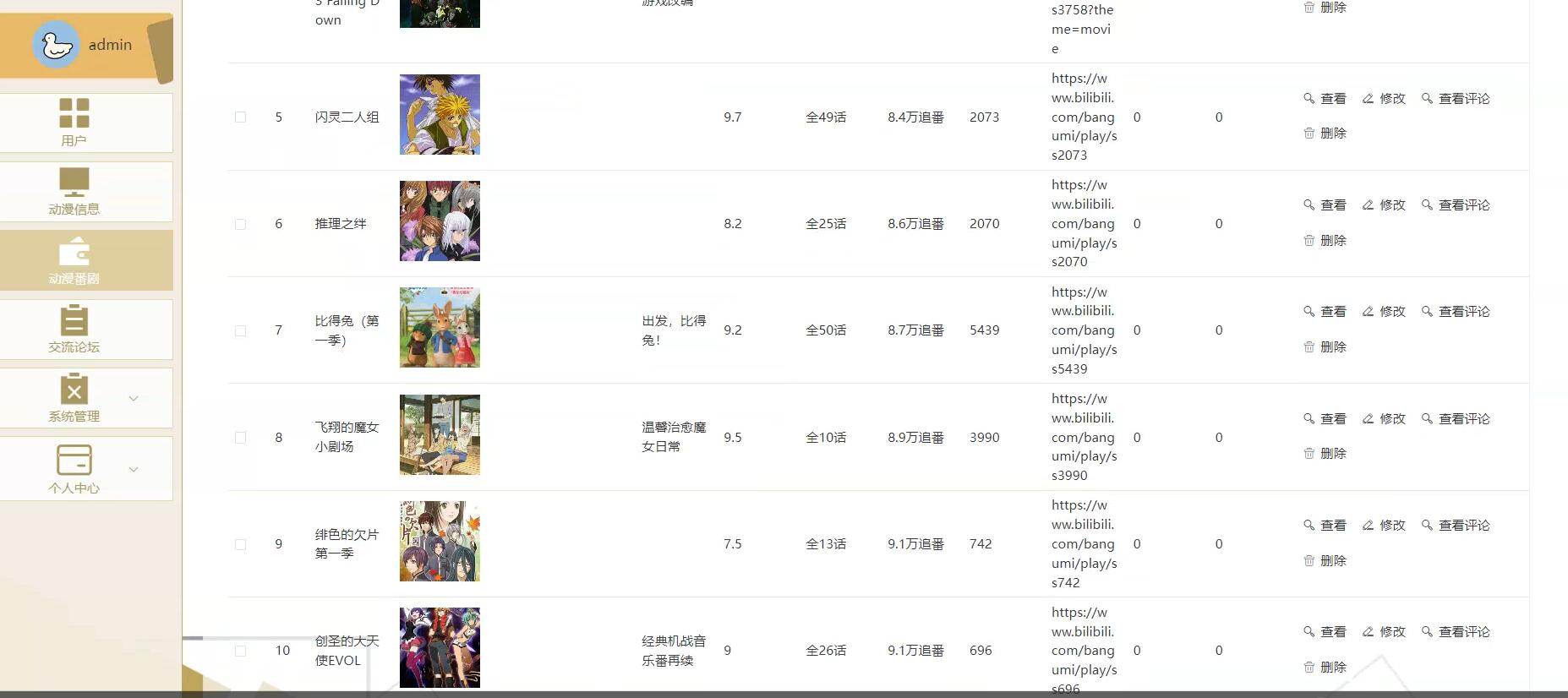The image size is (1568, 698).
Task: Select the checkbox for row 推理之绊
Action: pos(241,224)
